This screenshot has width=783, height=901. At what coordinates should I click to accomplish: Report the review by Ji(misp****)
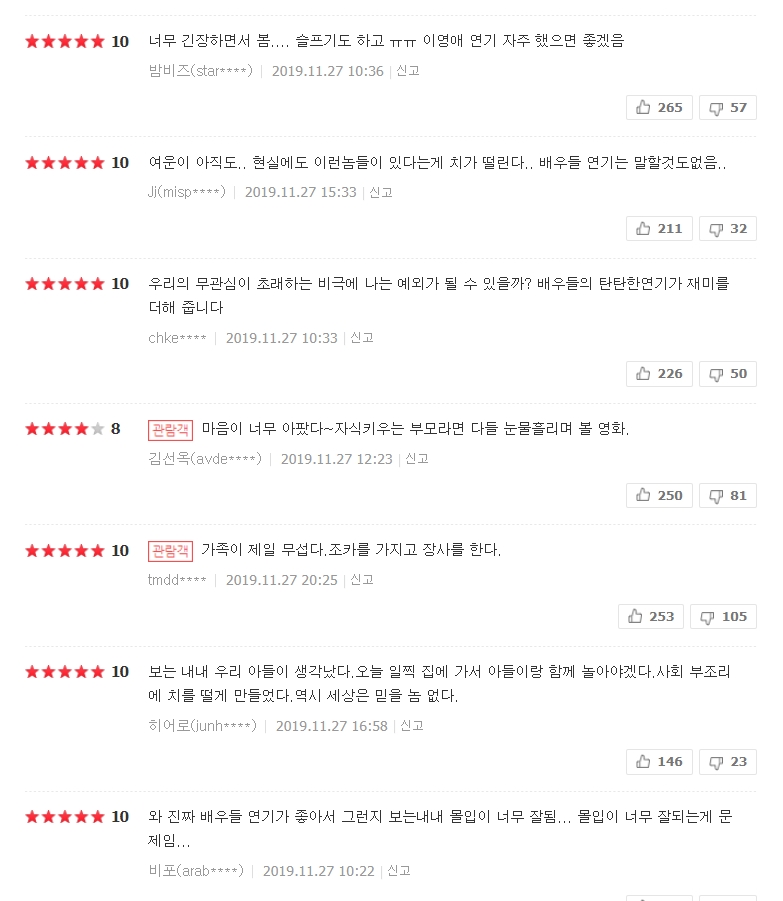(381, 192)
